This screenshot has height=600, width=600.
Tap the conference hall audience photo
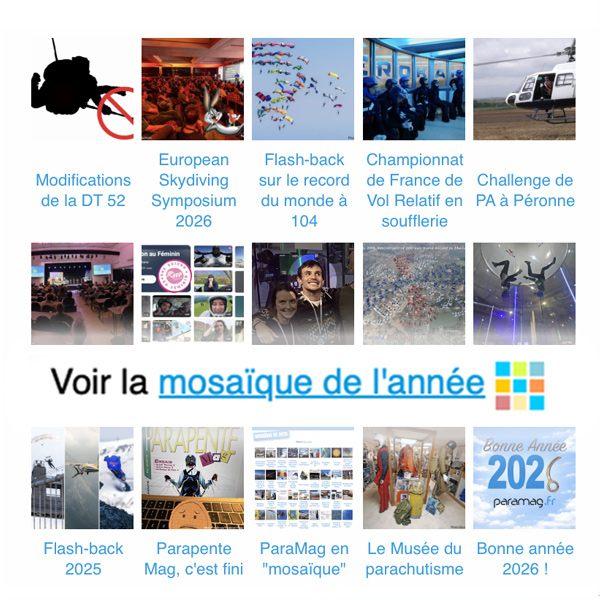tap(82, 293)
